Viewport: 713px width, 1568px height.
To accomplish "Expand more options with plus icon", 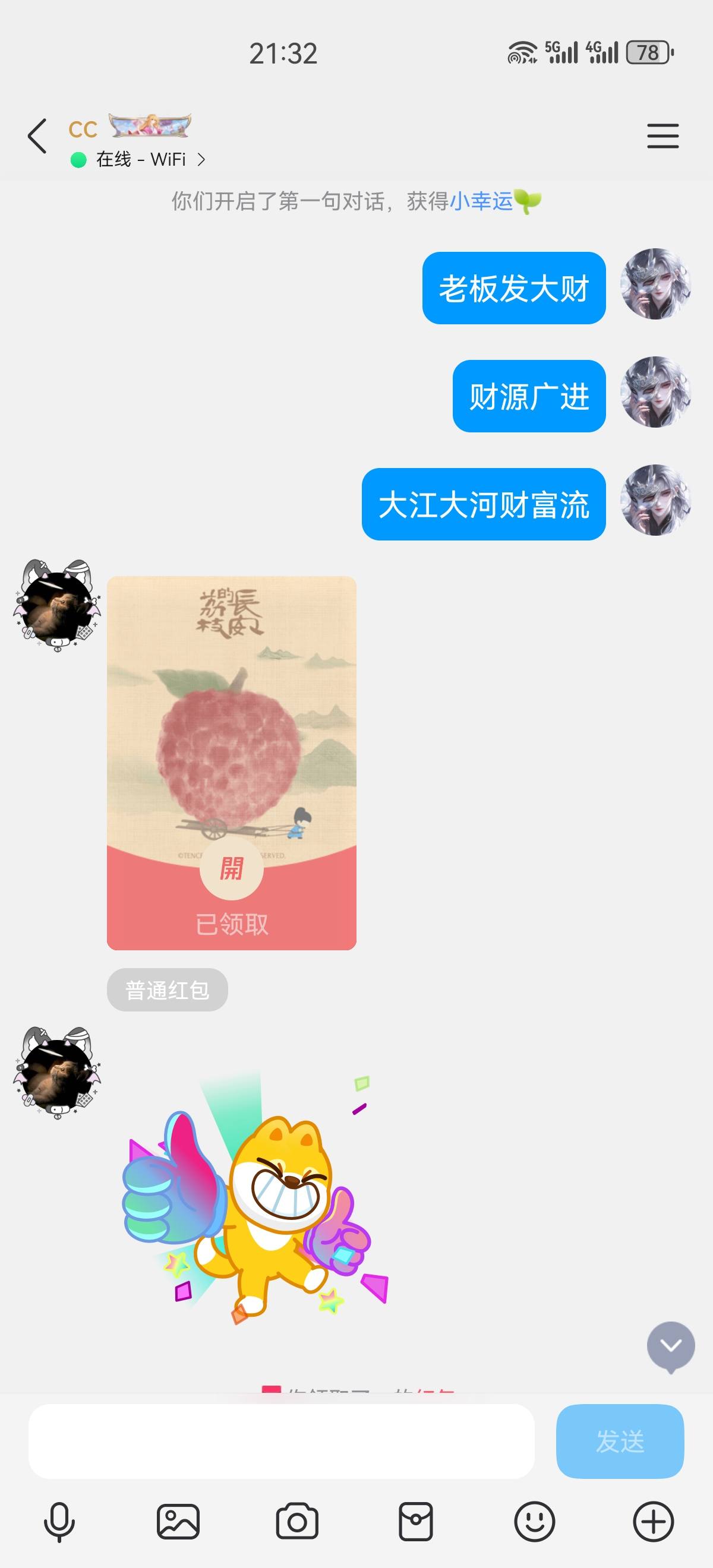I will [654, 1522].
